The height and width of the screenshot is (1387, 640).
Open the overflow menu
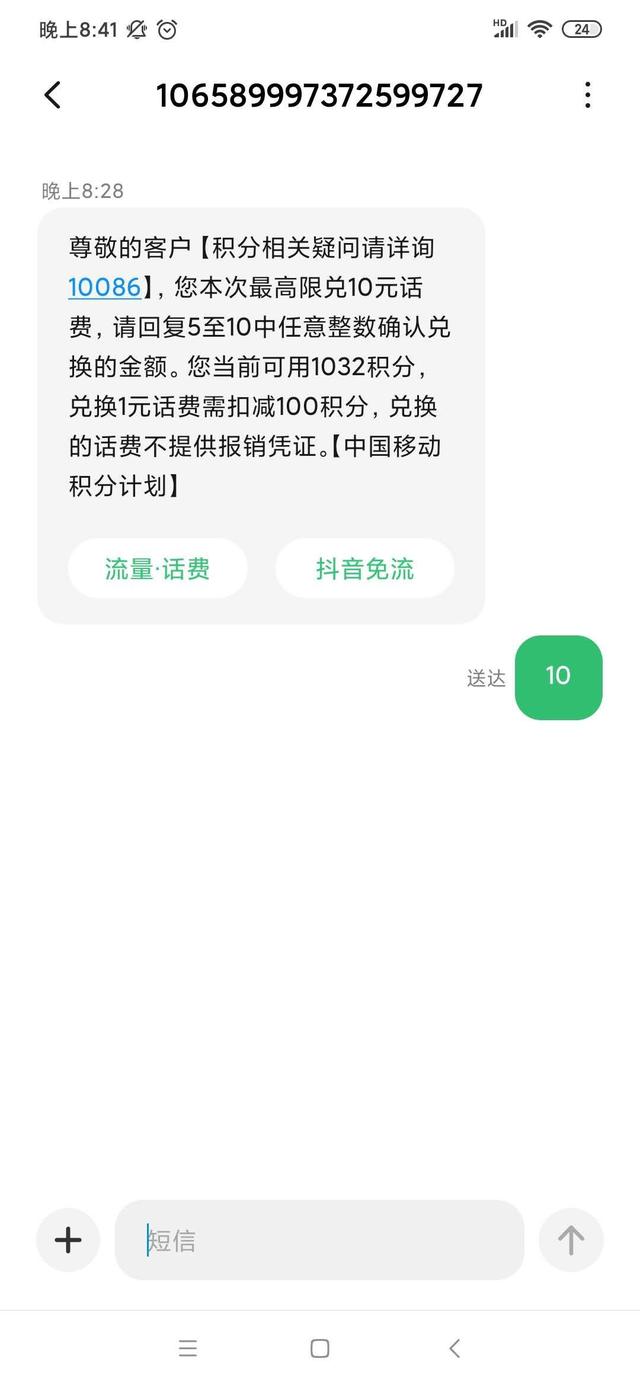pos(587,95)
